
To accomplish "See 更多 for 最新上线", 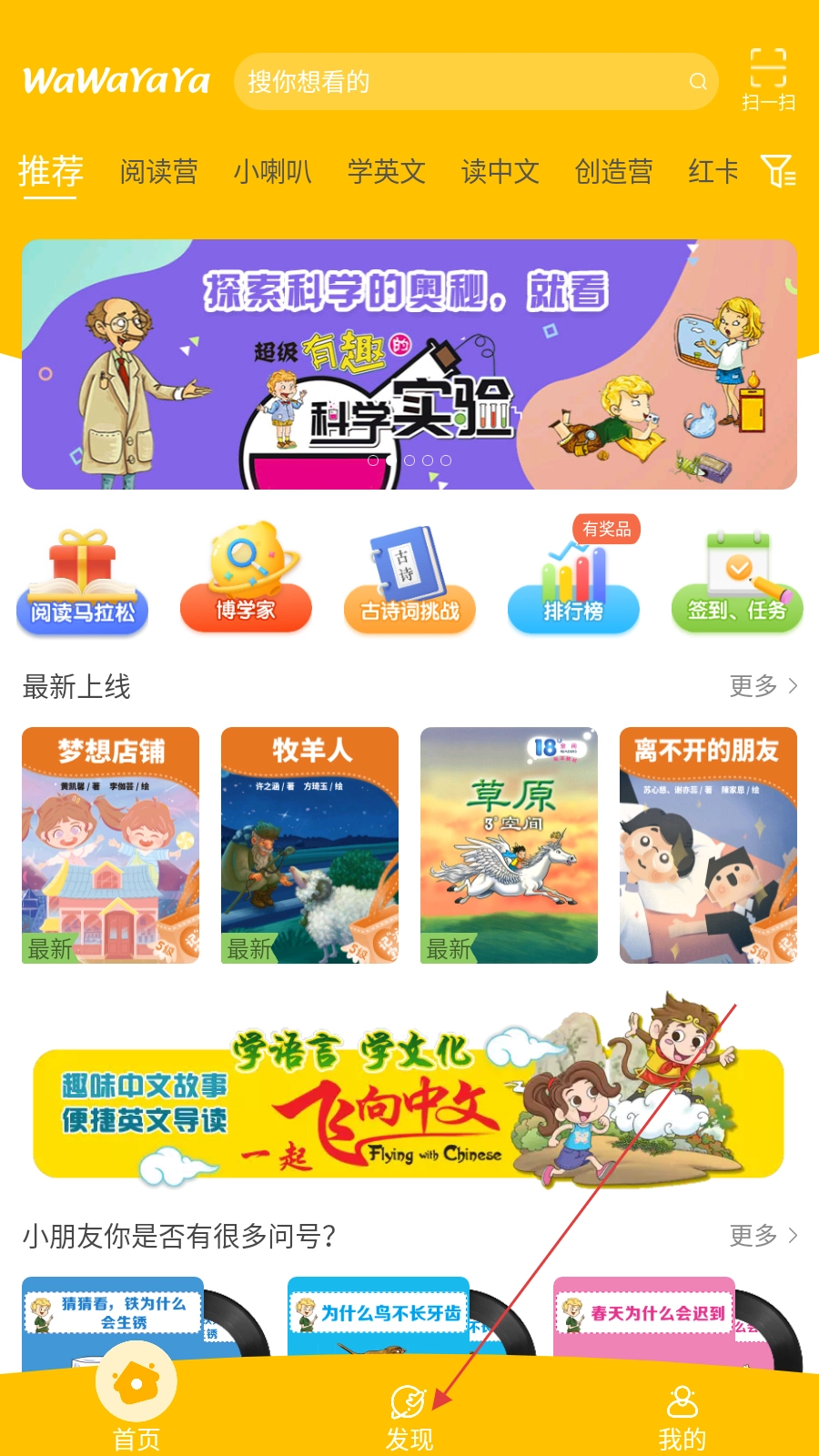I will point(763,686).
